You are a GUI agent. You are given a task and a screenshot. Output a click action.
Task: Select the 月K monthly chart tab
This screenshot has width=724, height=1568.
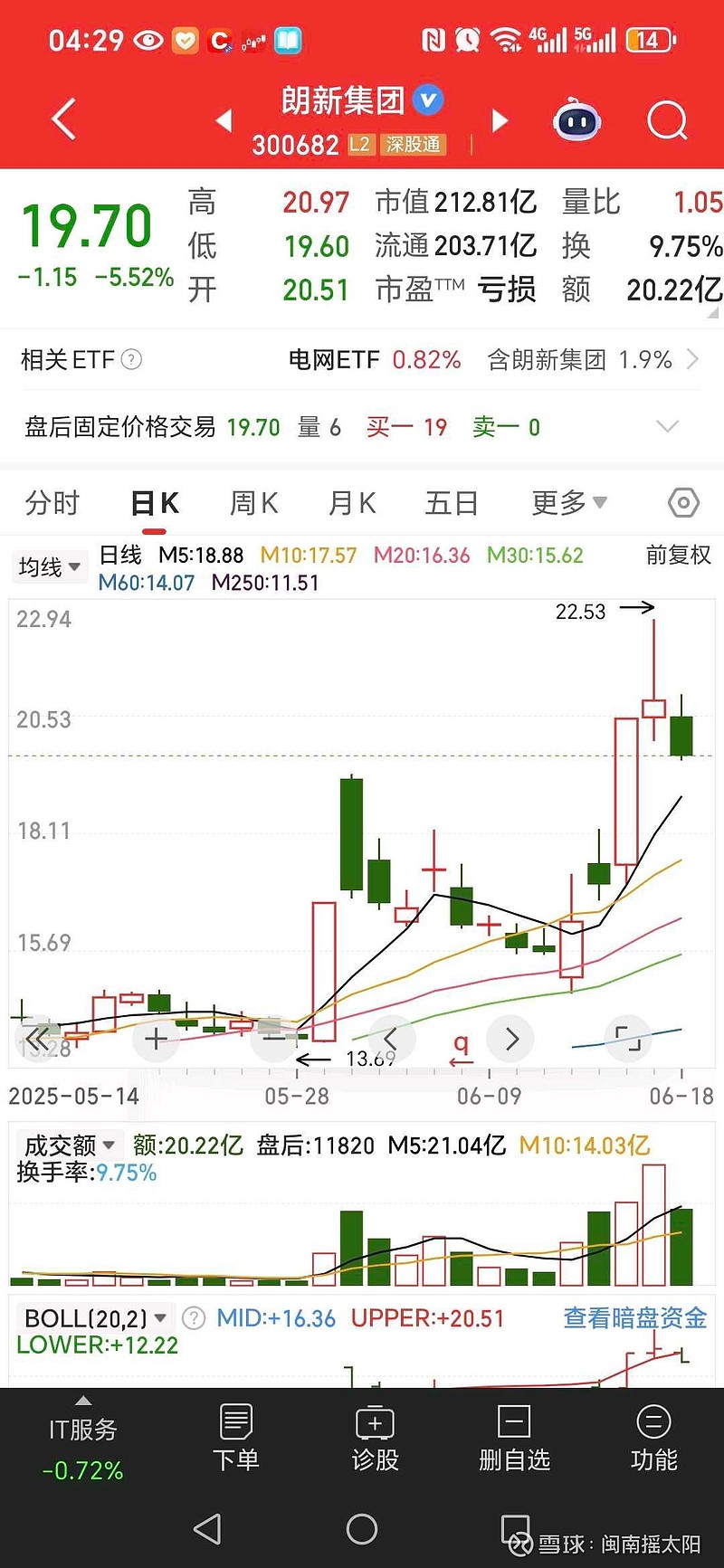[351, 502]
